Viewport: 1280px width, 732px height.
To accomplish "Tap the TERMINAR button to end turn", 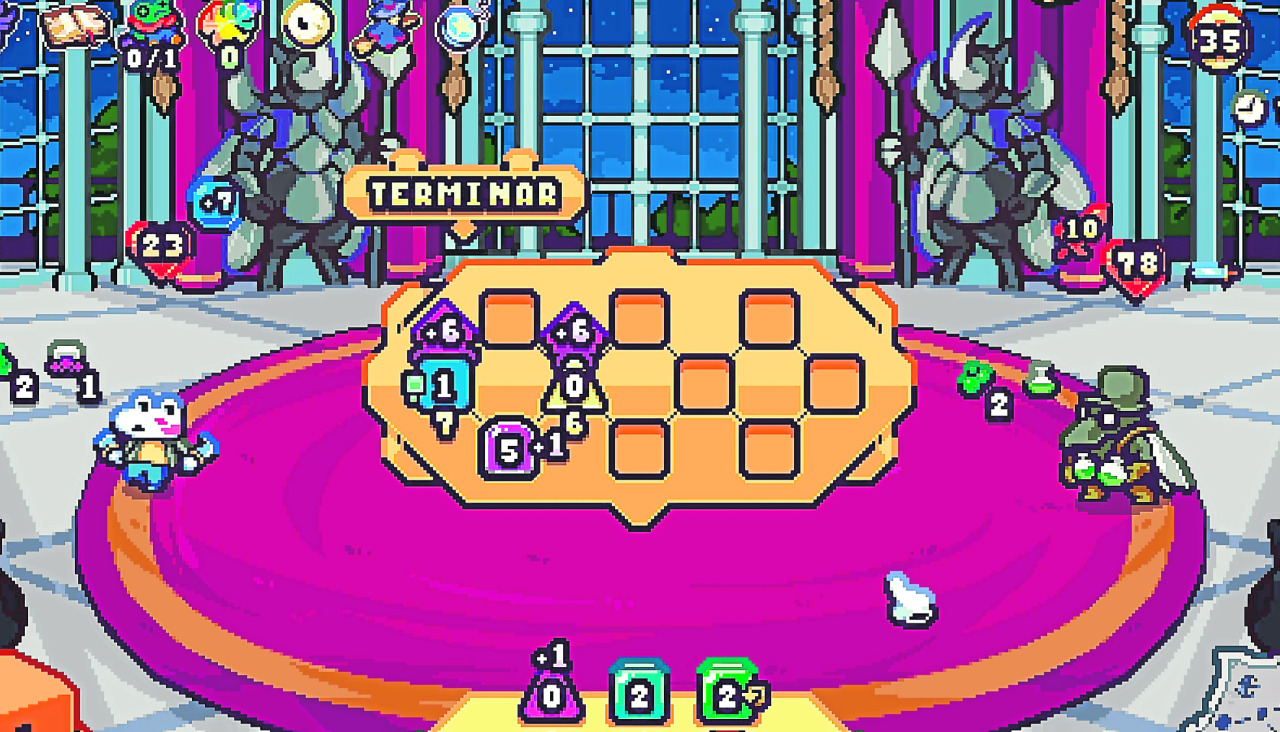I will (464, 195).
